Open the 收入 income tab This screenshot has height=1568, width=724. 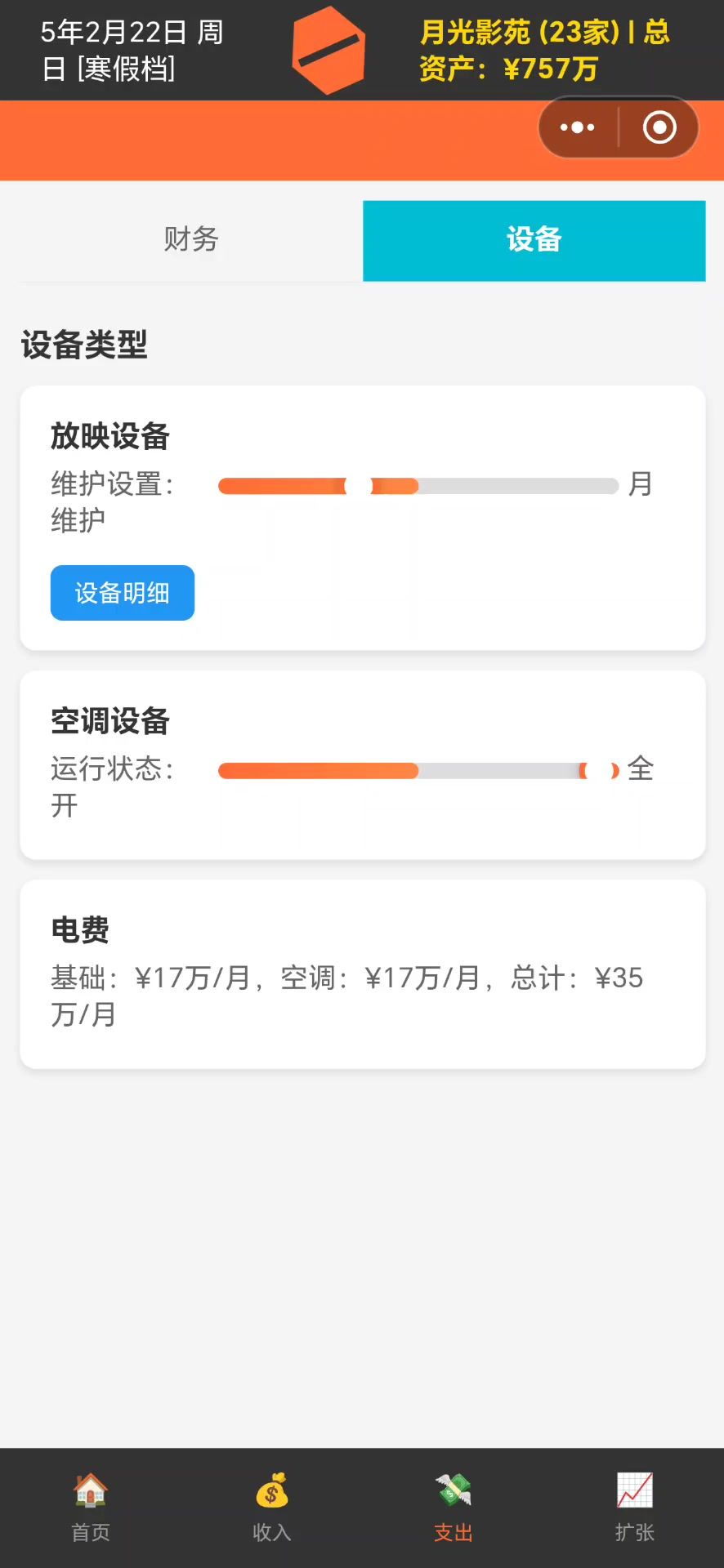[272, 1507]
